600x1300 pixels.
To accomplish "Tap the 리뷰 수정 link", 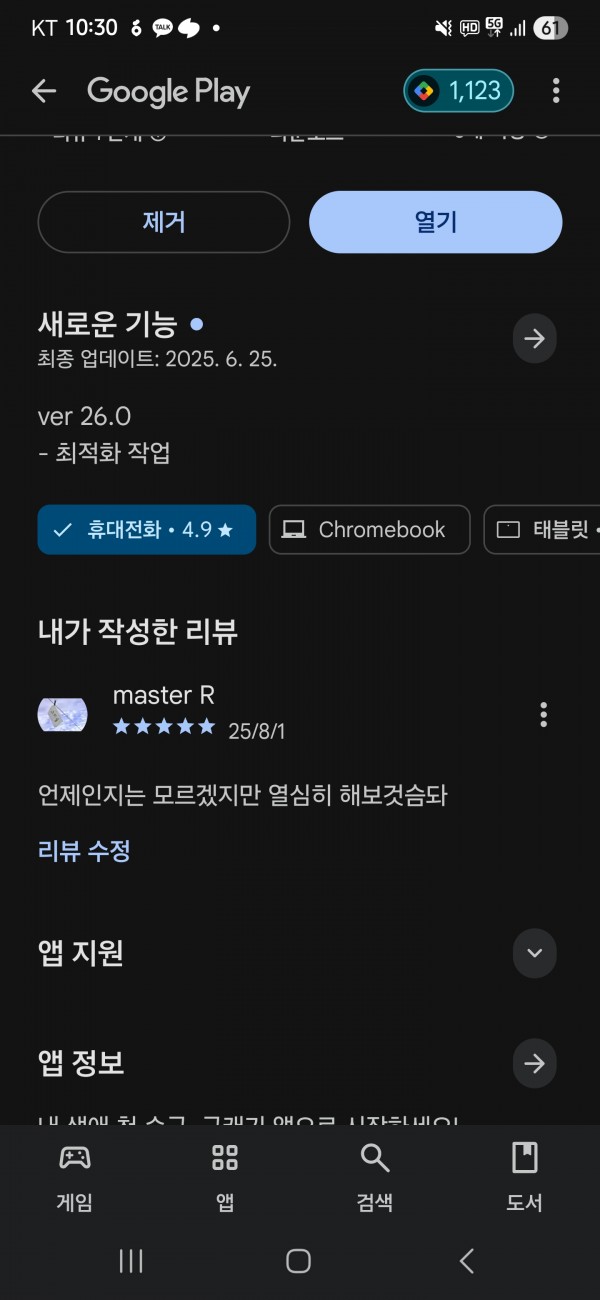I will point(84,851).
